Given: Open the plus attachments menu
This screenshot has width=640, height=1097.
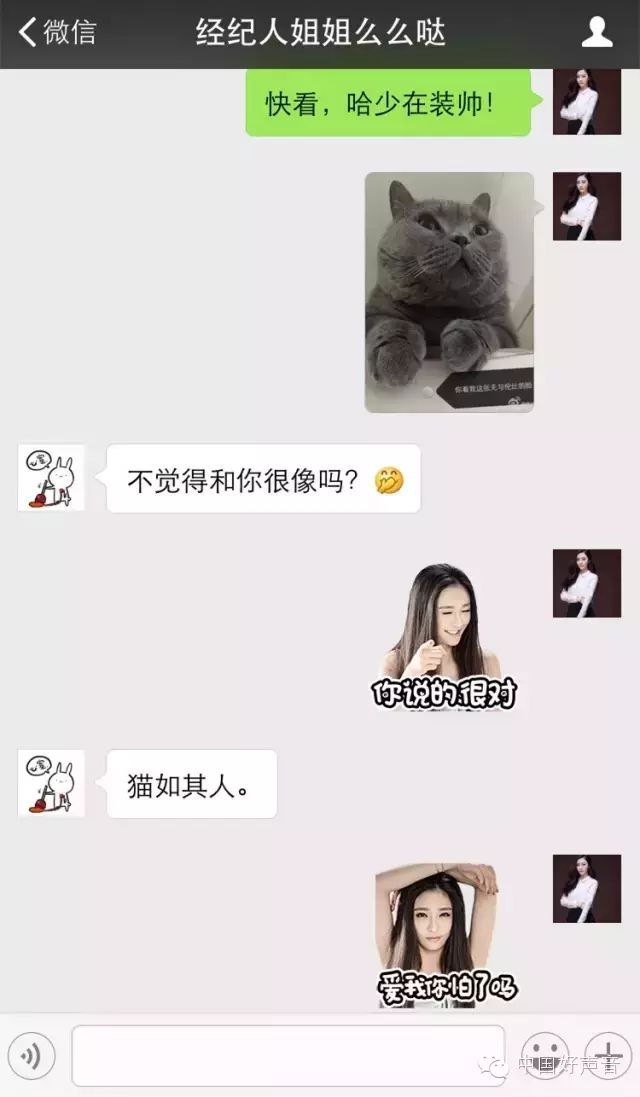Looking at the screenshot, I should [x=608, y=1055].
